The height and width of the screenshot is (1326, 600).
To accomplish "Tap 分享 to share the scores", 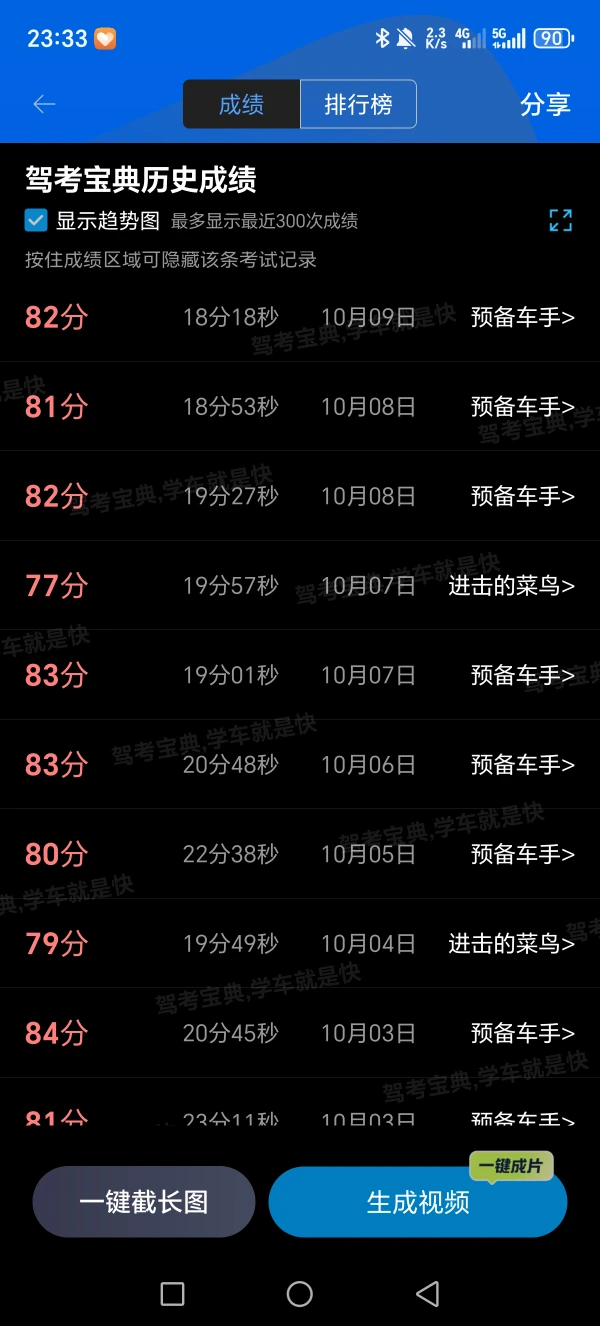I will click(545, 104).
